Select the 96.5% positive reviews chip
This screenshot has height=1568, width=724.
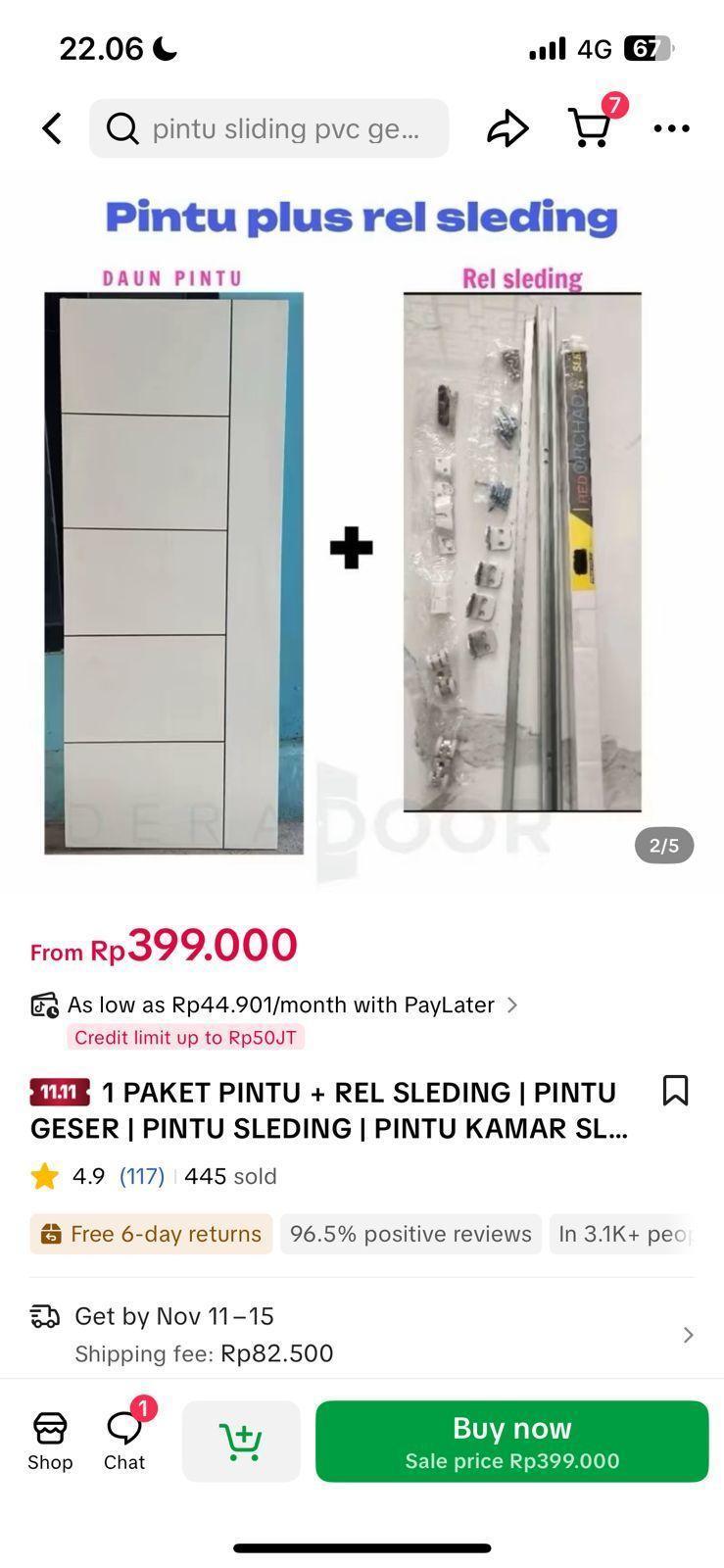(x=410, y=1234)
